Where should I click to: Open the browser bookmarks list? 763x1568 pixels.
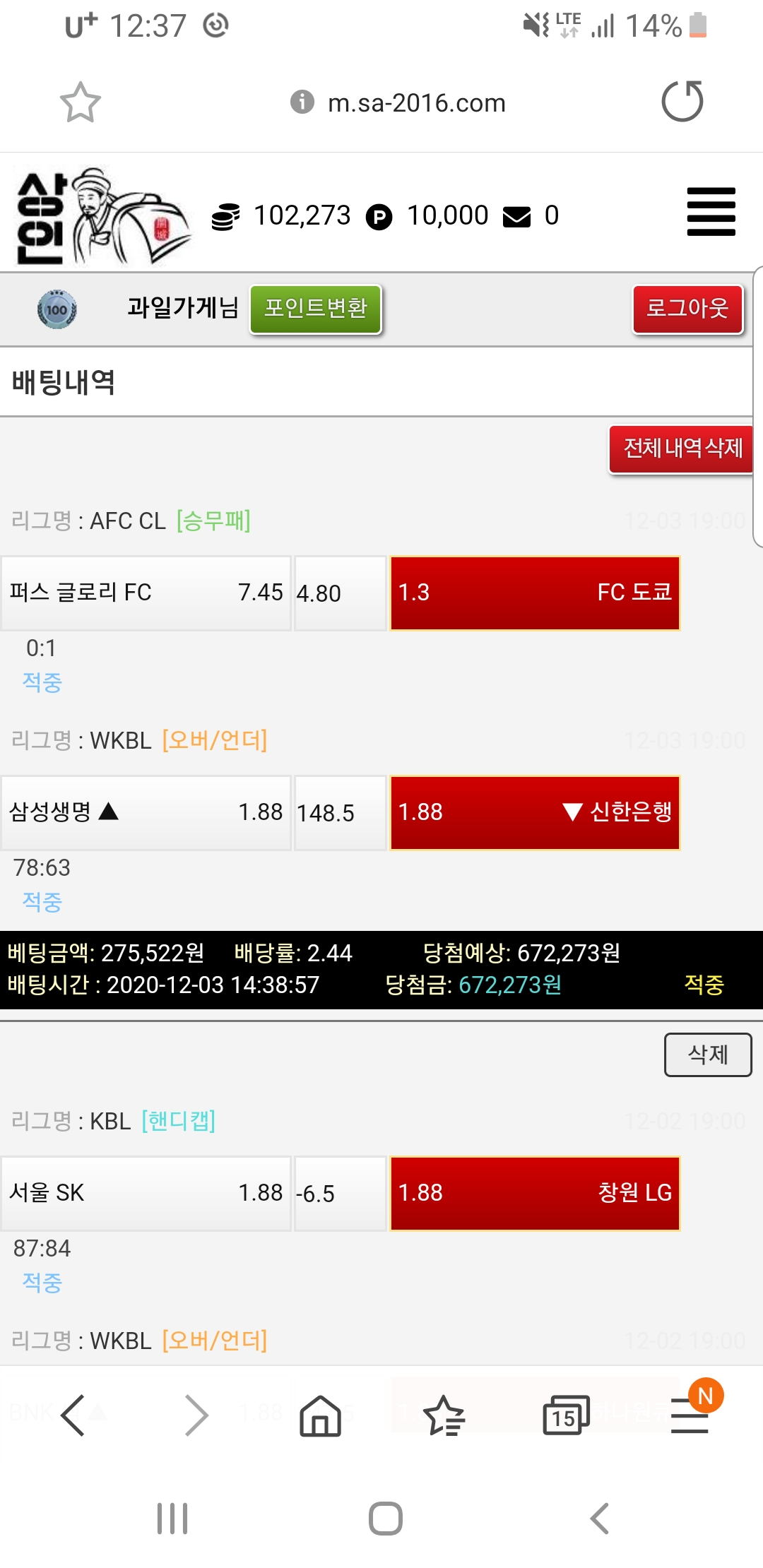(x=444, y=1415)
